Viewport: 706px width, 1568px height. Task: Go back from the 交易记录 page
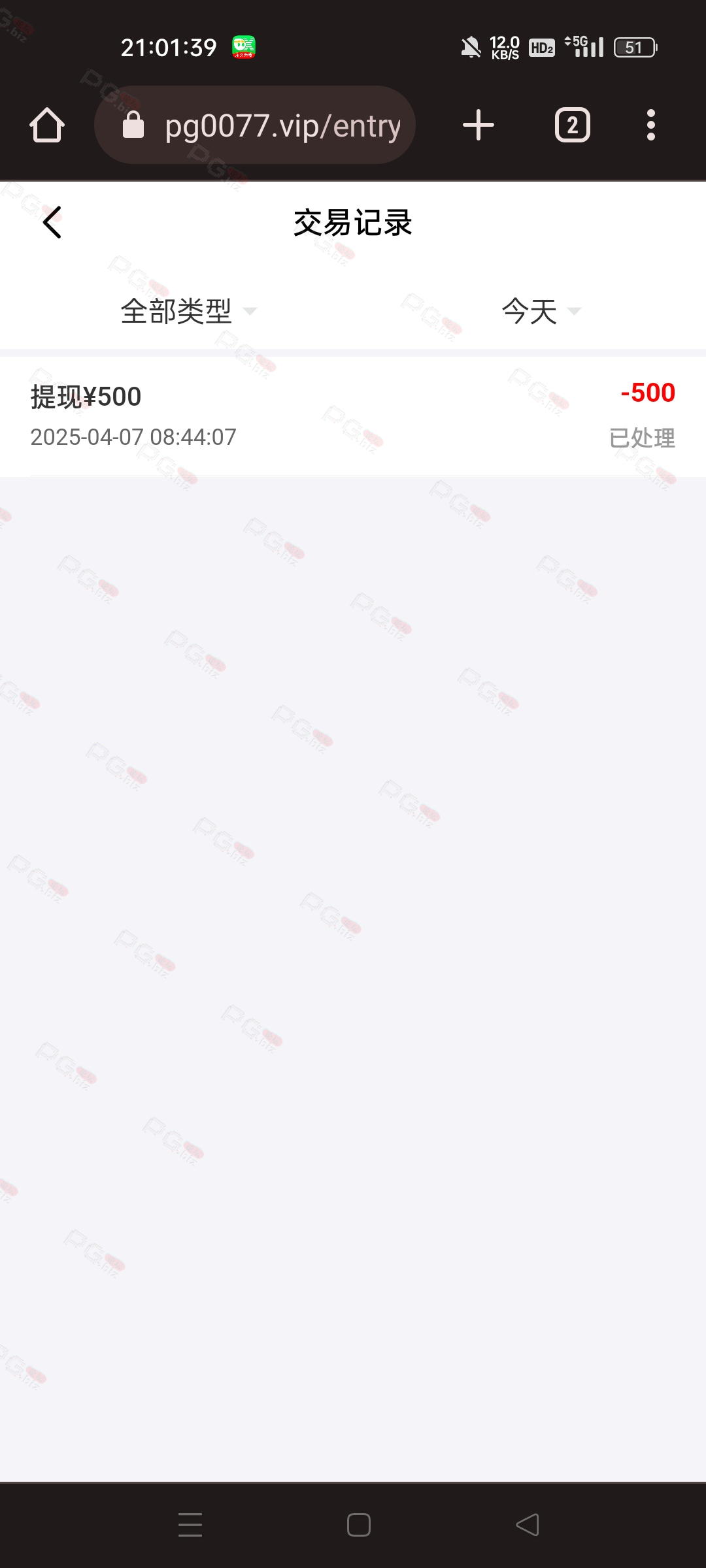(x=52, y=222)
